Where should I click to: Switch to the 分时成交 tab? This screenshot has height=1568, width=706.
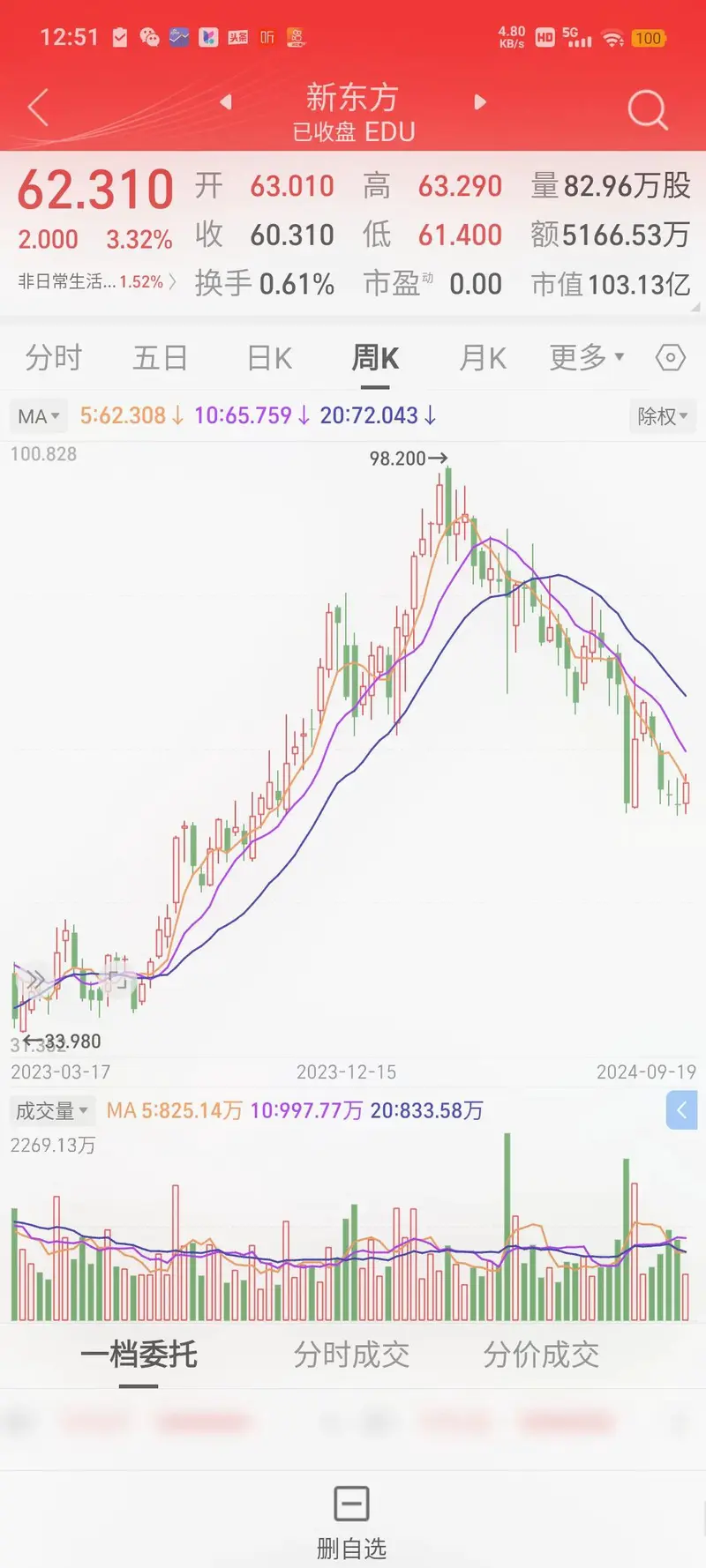pyautogui.click(x=351, y=1355)
